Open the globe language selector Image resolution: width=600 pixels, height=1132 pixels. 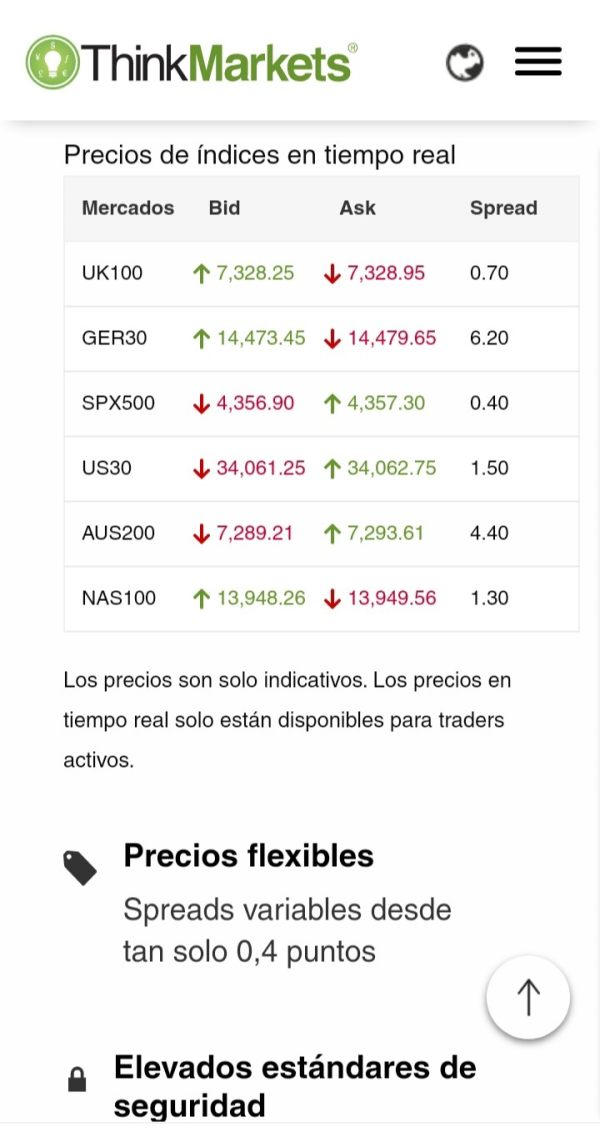pos(464,62)
